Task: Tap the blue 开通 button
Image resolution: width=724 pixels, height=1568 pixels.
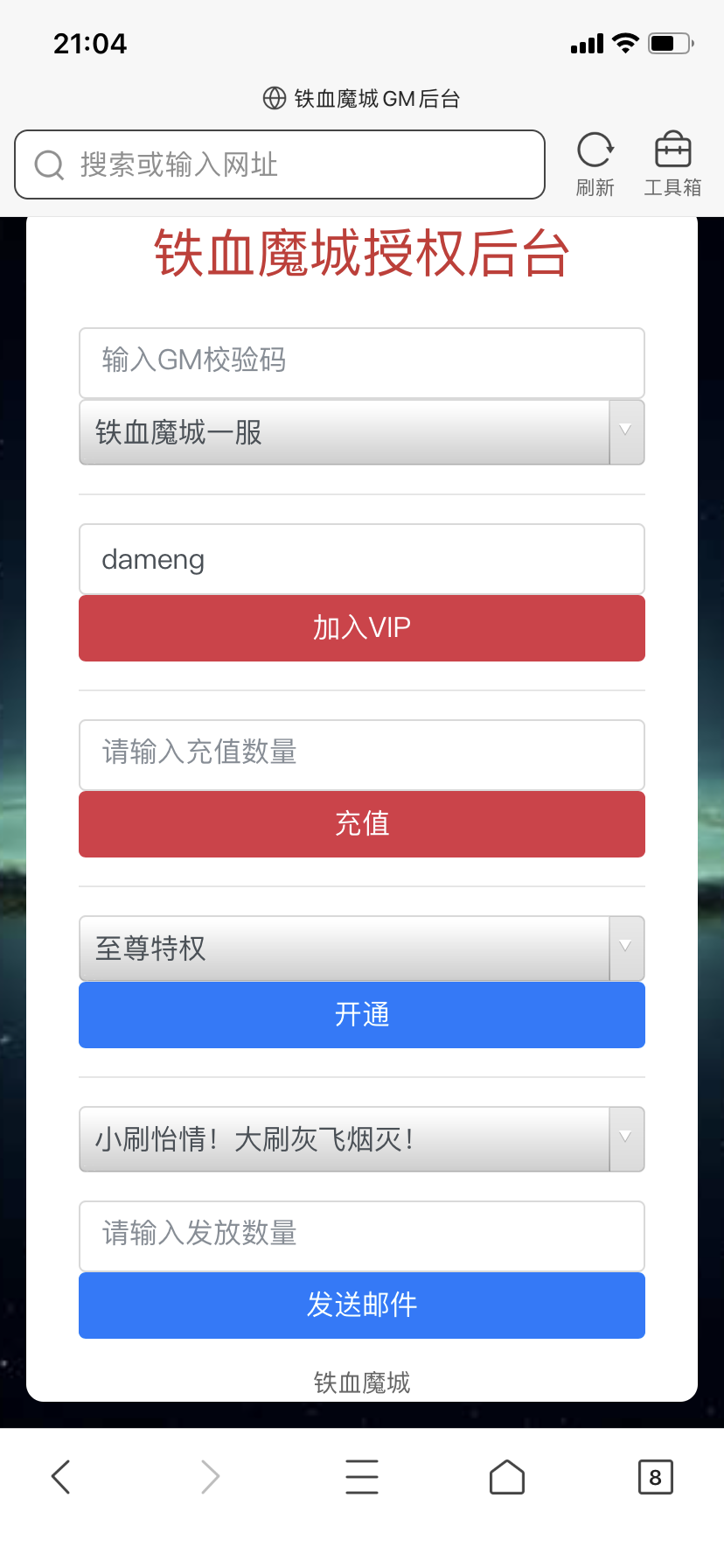Action: (361, 1014)
